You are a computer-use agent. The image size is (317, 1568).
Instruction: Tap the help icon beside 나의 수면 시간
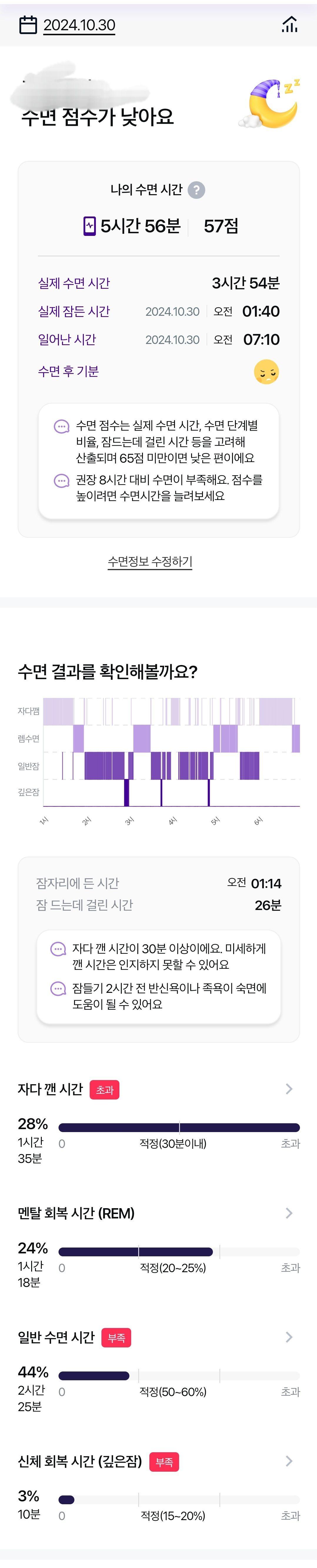click(196, 190)
